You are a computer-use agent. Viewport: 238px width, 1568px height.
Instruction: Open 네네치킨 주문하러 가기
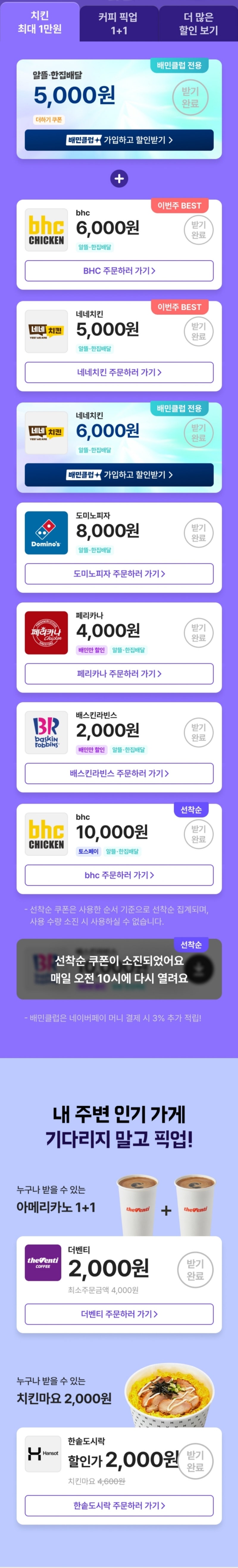click(119, 373)
